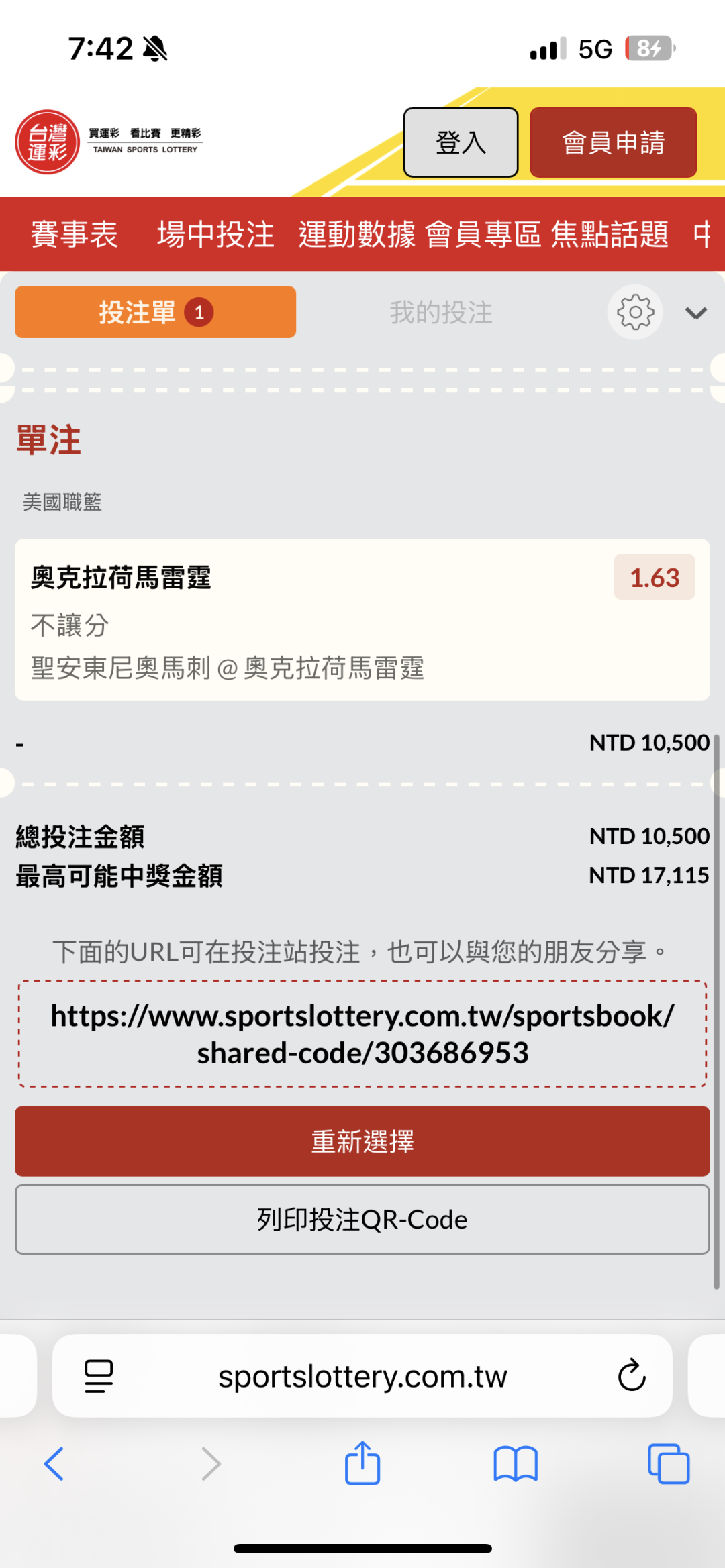Viewport: 725px width, 1568px height.
Task: Select the 投注單 bet slip tab
Action: point(155,312)
